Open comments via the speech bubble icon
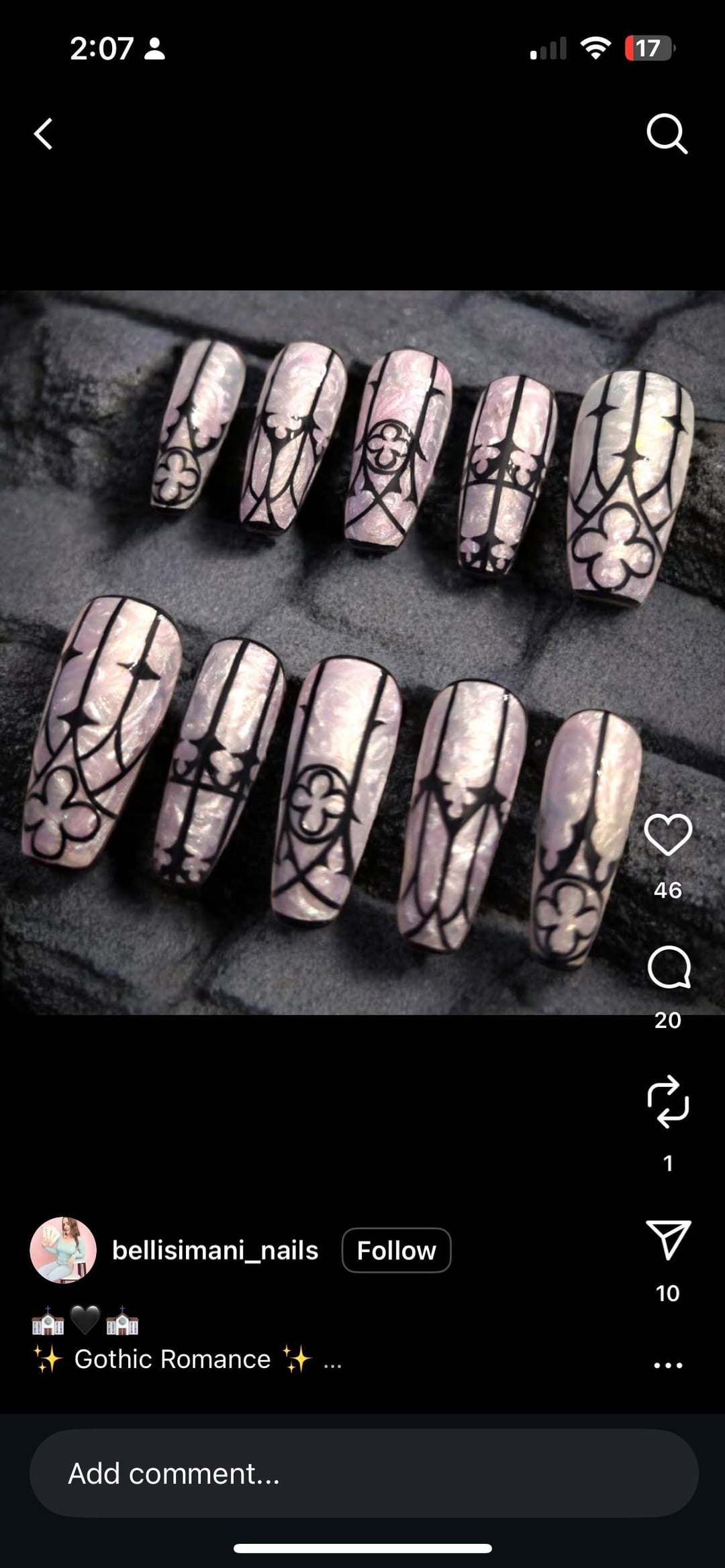The image size is (725, 1568). 669,967
